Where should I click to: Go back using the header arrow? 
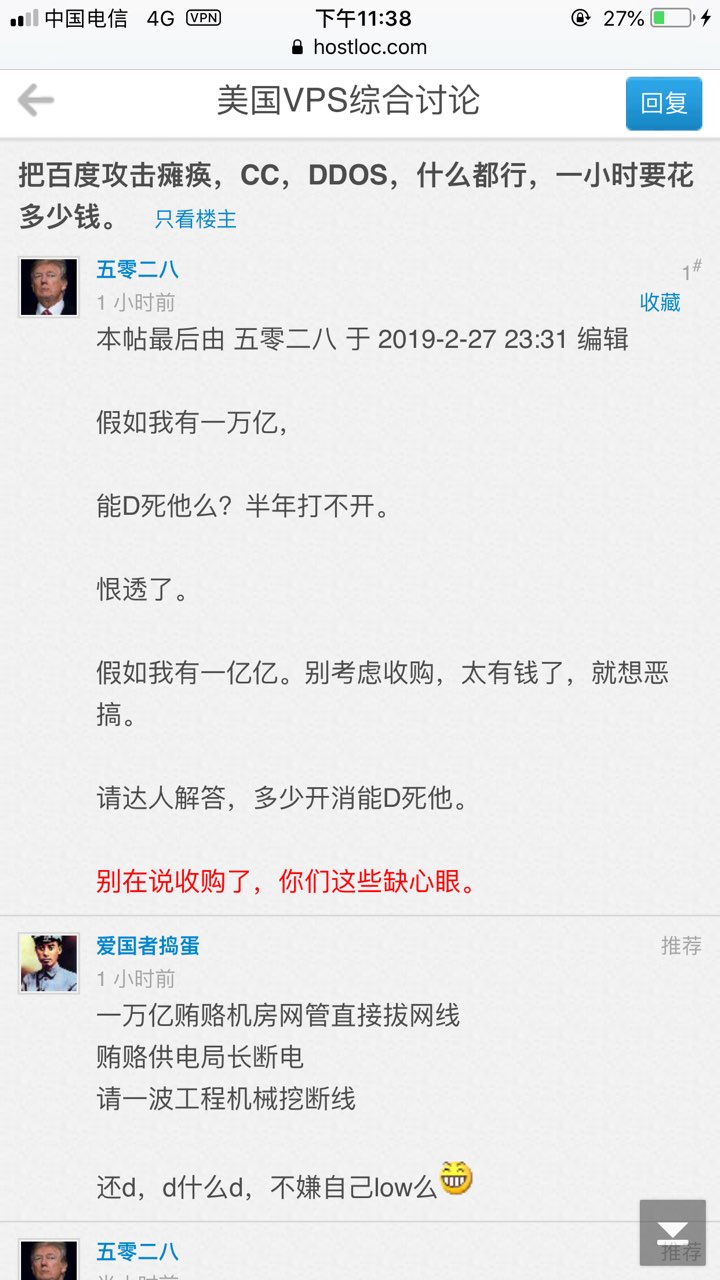click(36, 100)
